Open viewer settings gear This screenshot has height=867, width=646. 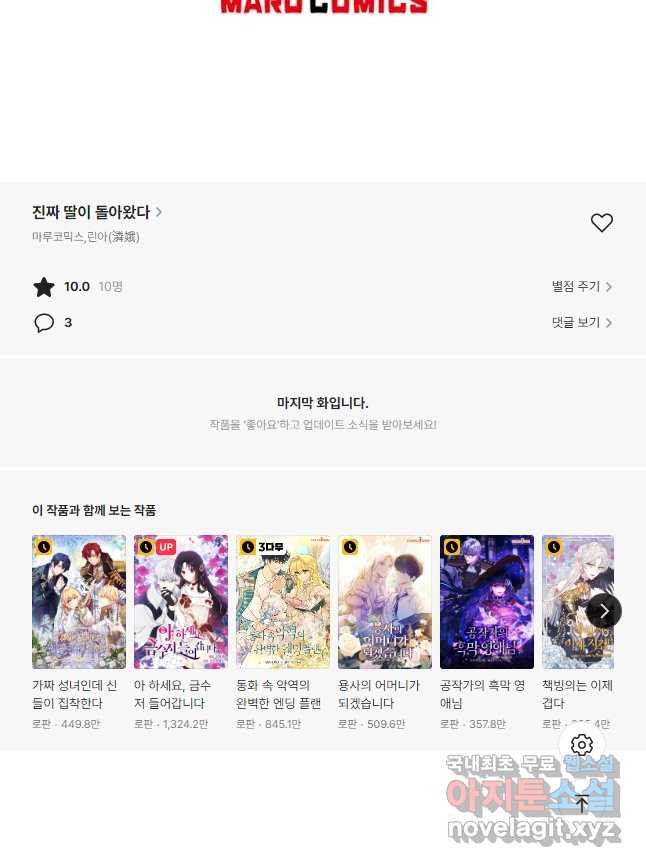tap(582, 745)
